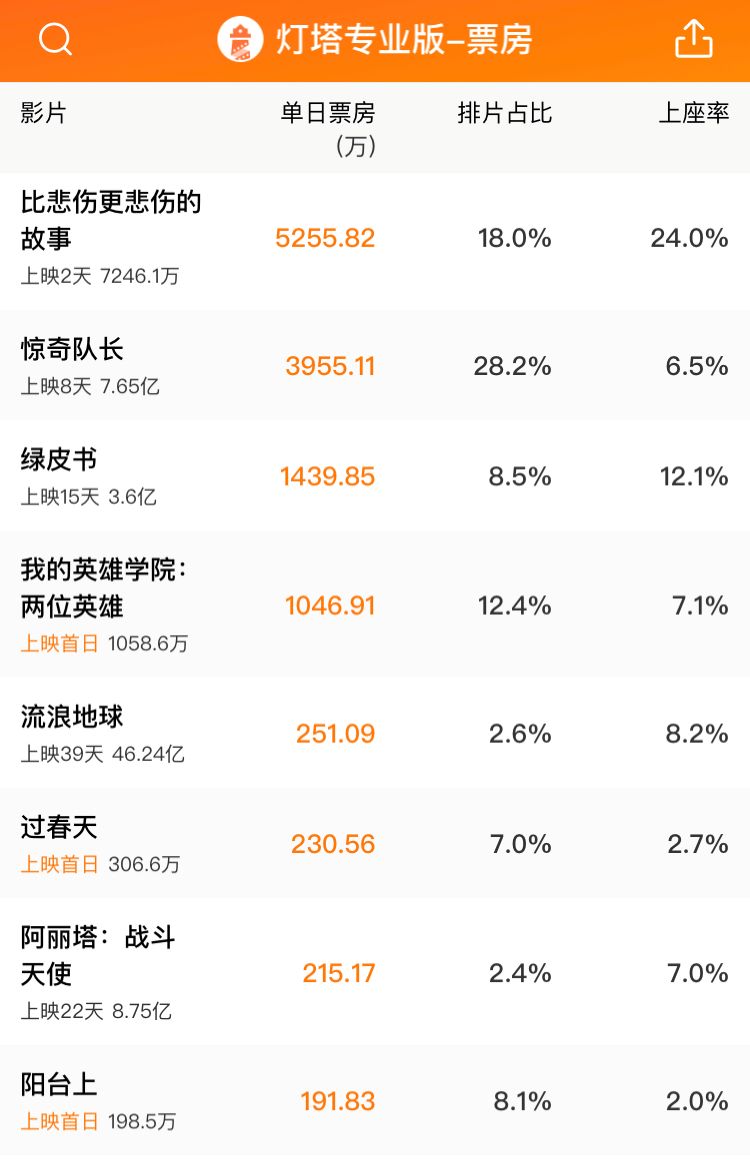Open the 阳台上 row
This screenshot has width=750, height=1164.
[59, 1084]
